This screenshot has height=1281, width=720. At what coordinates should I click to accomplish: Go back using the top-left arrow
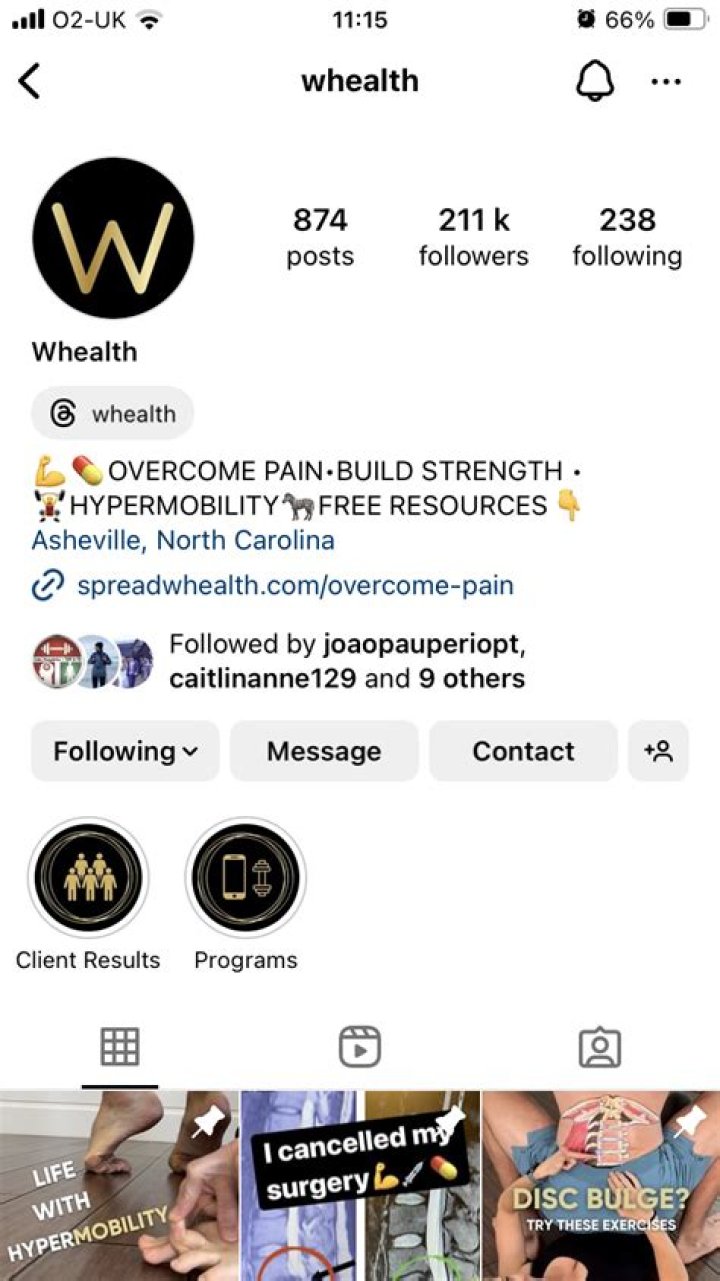30,81
